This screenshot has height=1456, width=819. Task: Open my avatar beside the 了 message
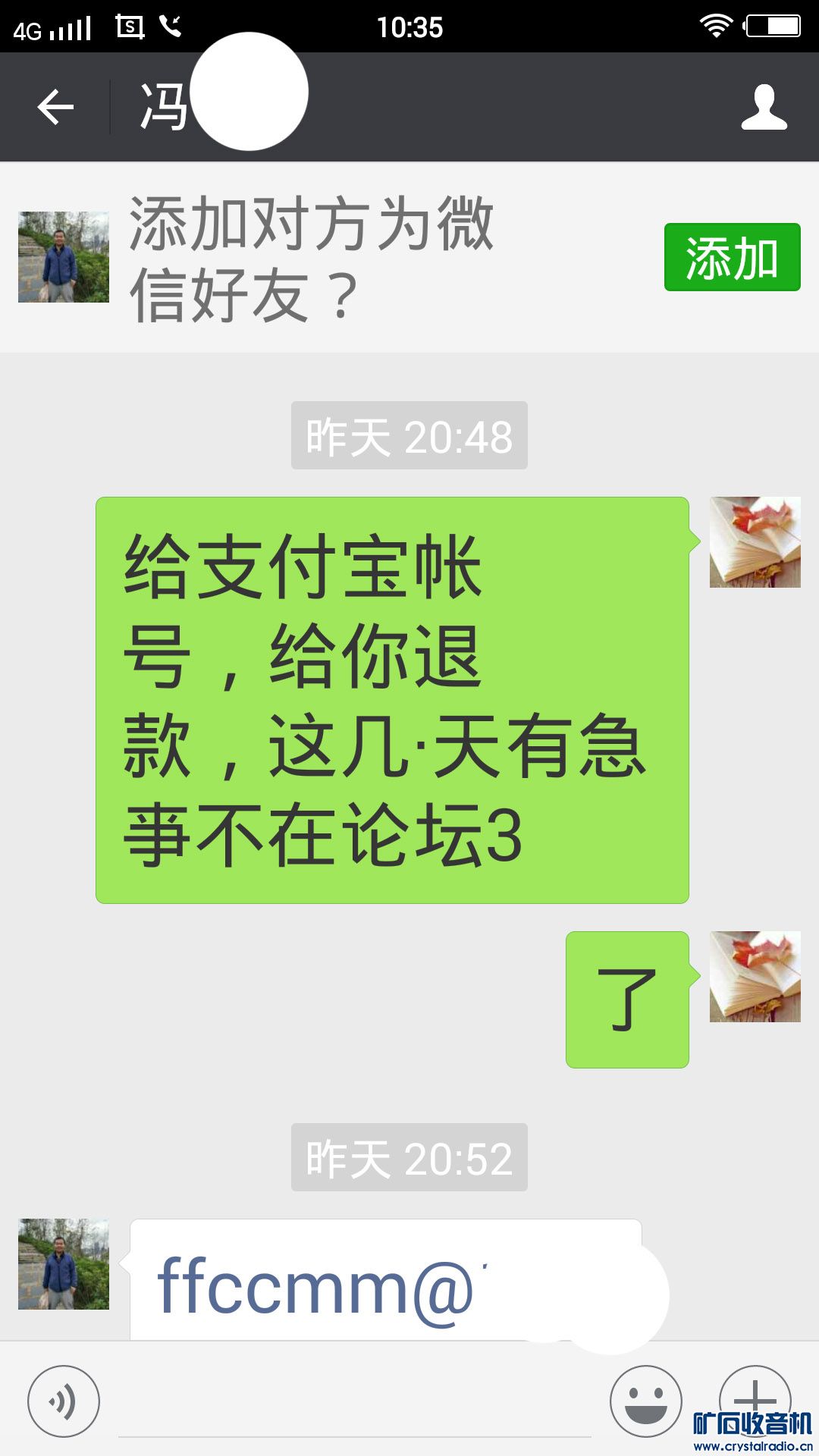(755, 977)
